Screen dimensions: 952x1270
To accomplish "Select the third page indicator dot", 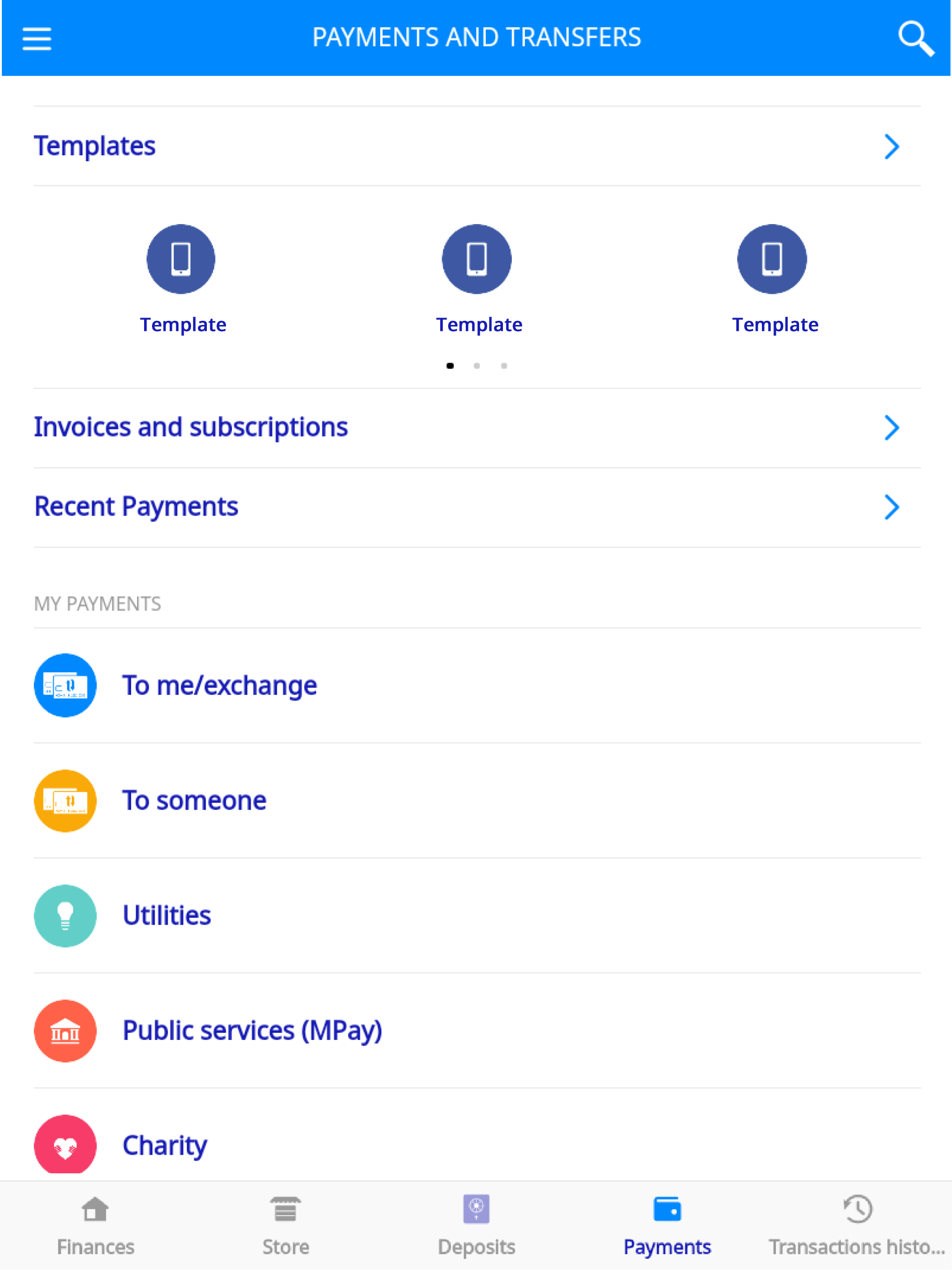I will (503, 366).
